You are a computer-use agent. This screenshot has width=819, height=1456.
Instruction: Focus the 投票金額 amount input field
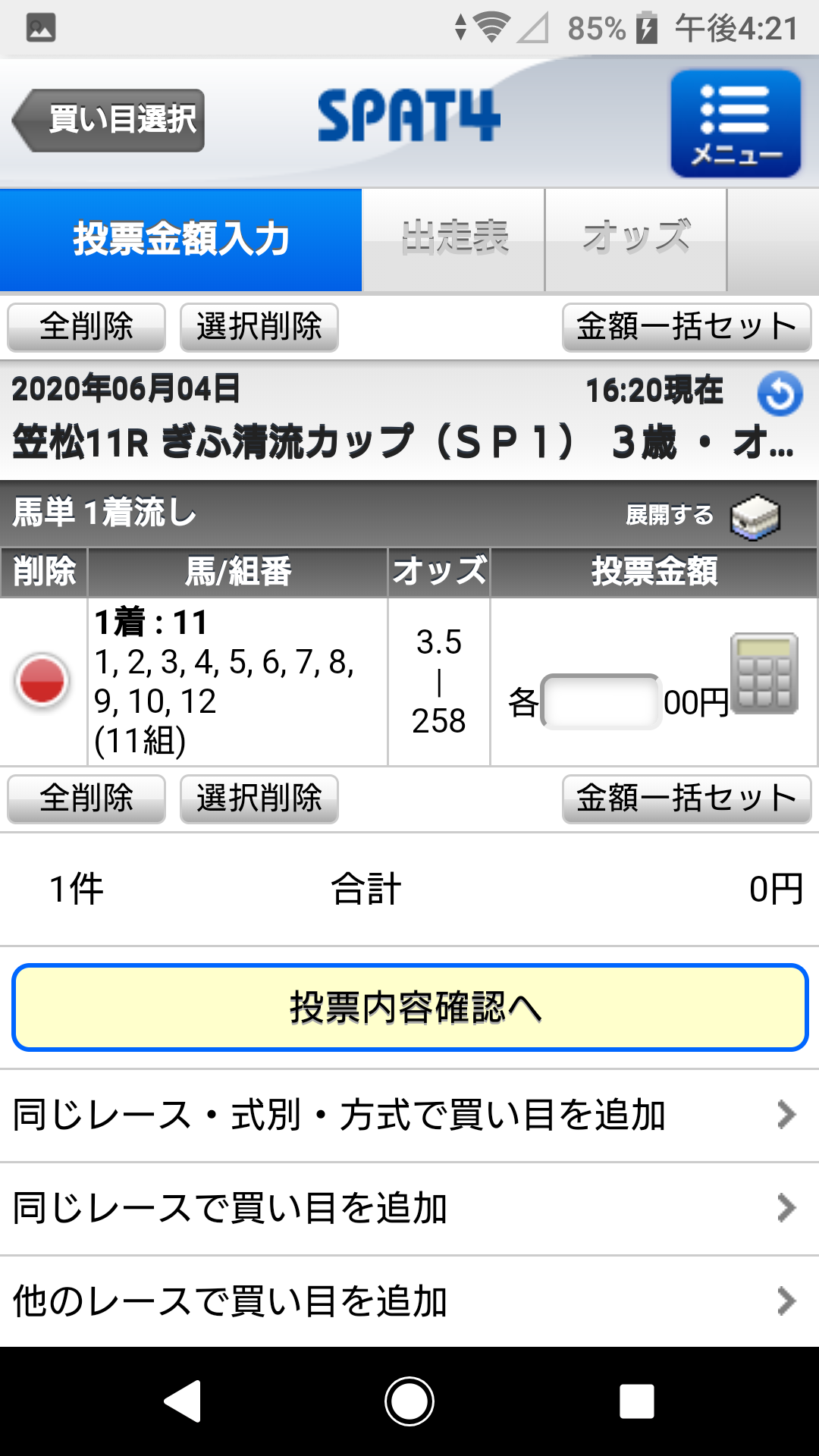point(601,701)
